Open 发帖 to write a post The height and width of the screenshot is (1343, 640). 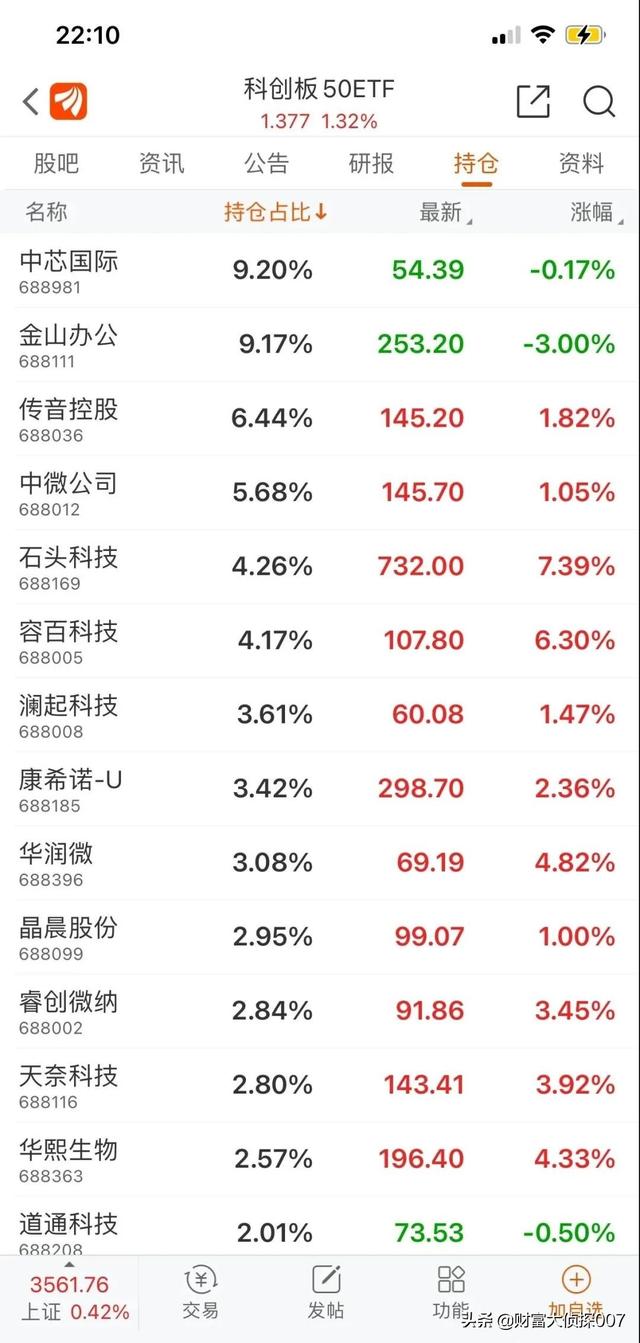point(326,1292)
